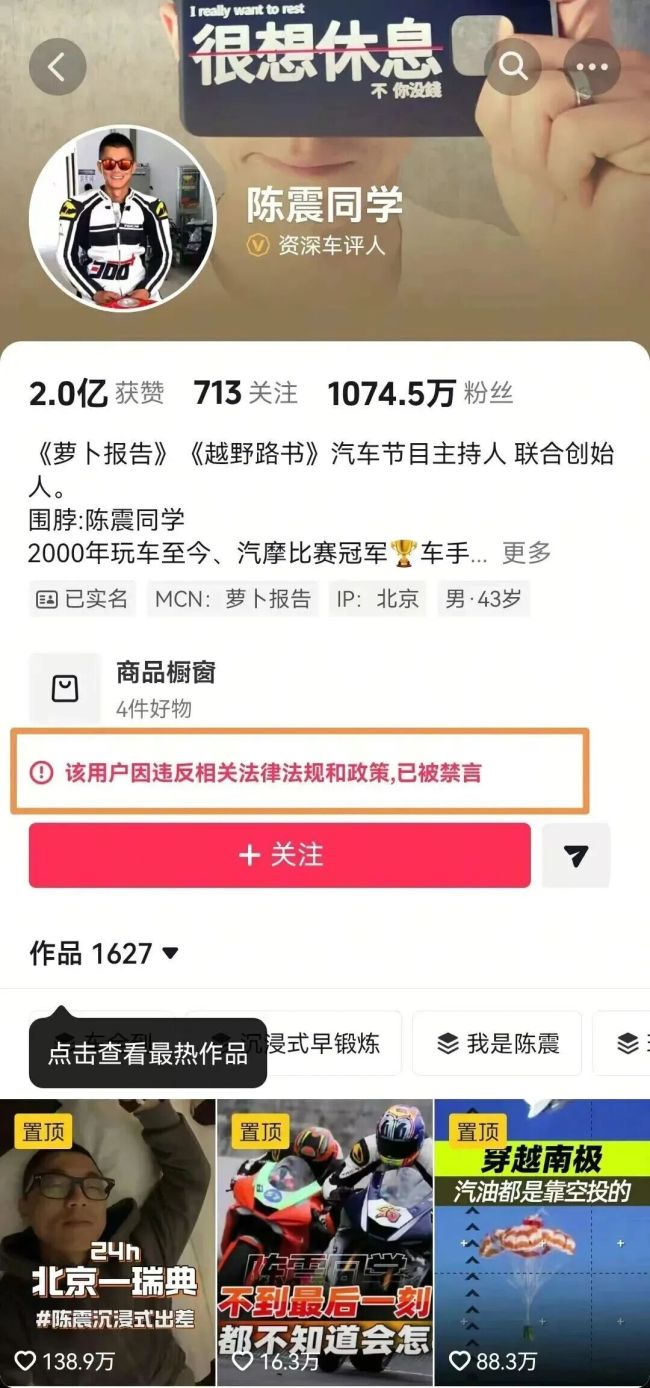View 陈震同学's profile avatar
Viewport: 650px width, 1388px height.
[x=121, y=218]
